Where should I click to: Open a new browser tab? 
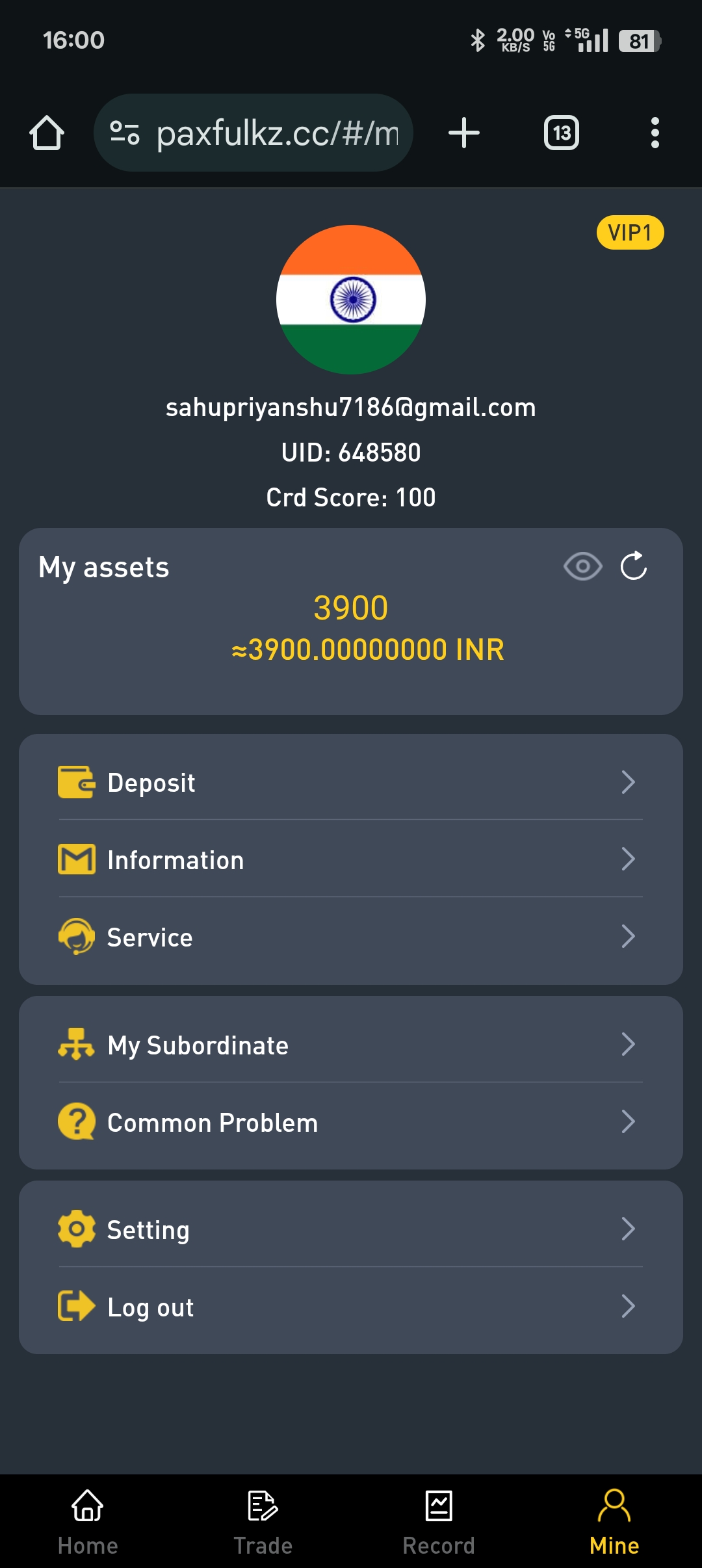pos(464,133)
